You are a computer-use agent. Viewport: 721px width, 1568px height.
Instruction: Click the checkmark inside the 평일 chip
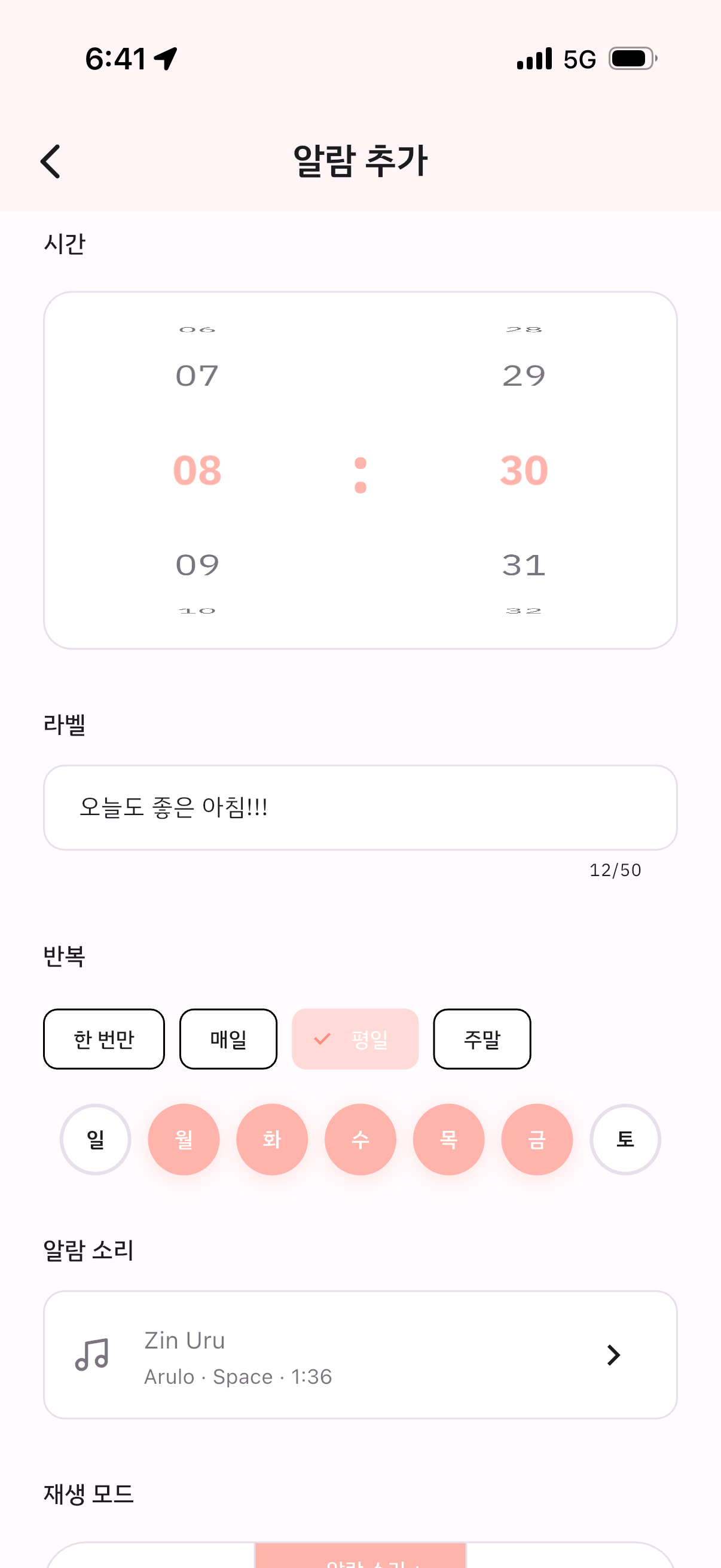point(323,1038)
